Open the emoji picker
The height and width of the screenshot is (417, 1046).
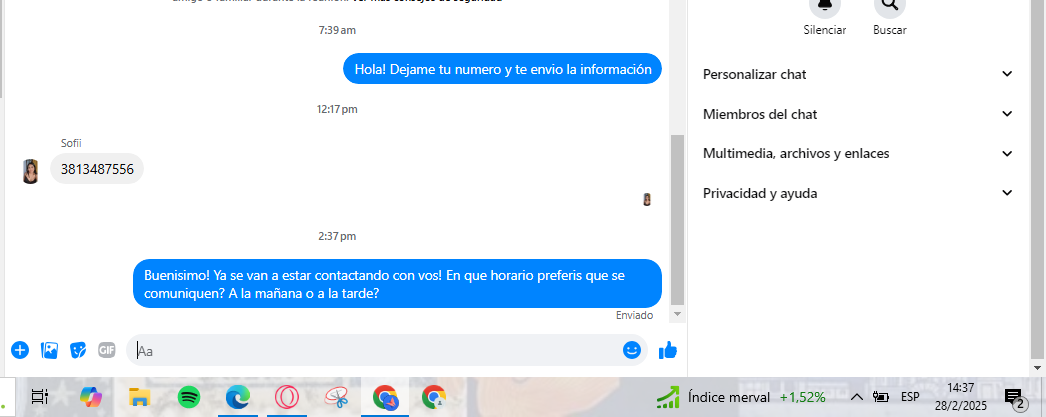tap(631, 350)
